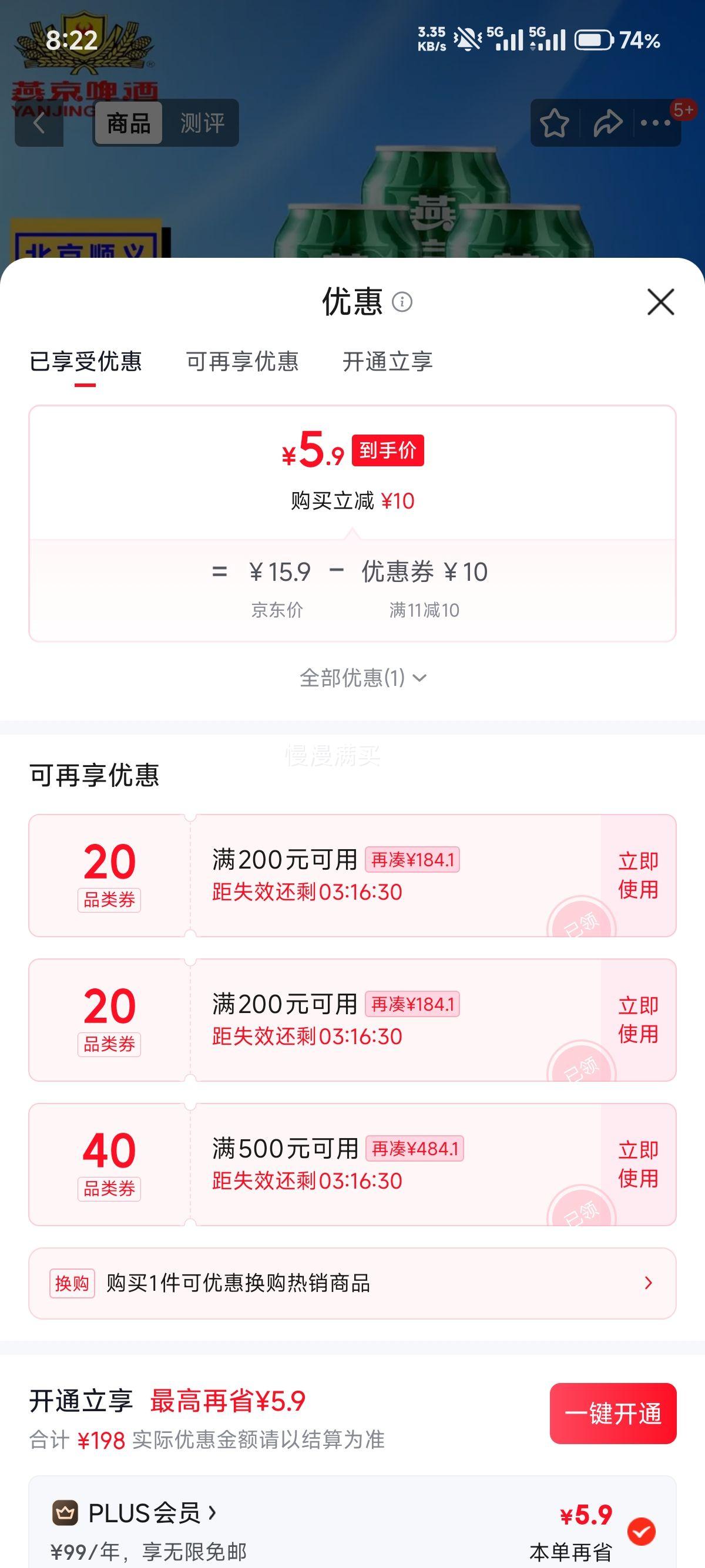The width and height of the screenshot is (705, 1568).
Task: Switch to the 可再享优惠 tab
Action: point(242,362)
